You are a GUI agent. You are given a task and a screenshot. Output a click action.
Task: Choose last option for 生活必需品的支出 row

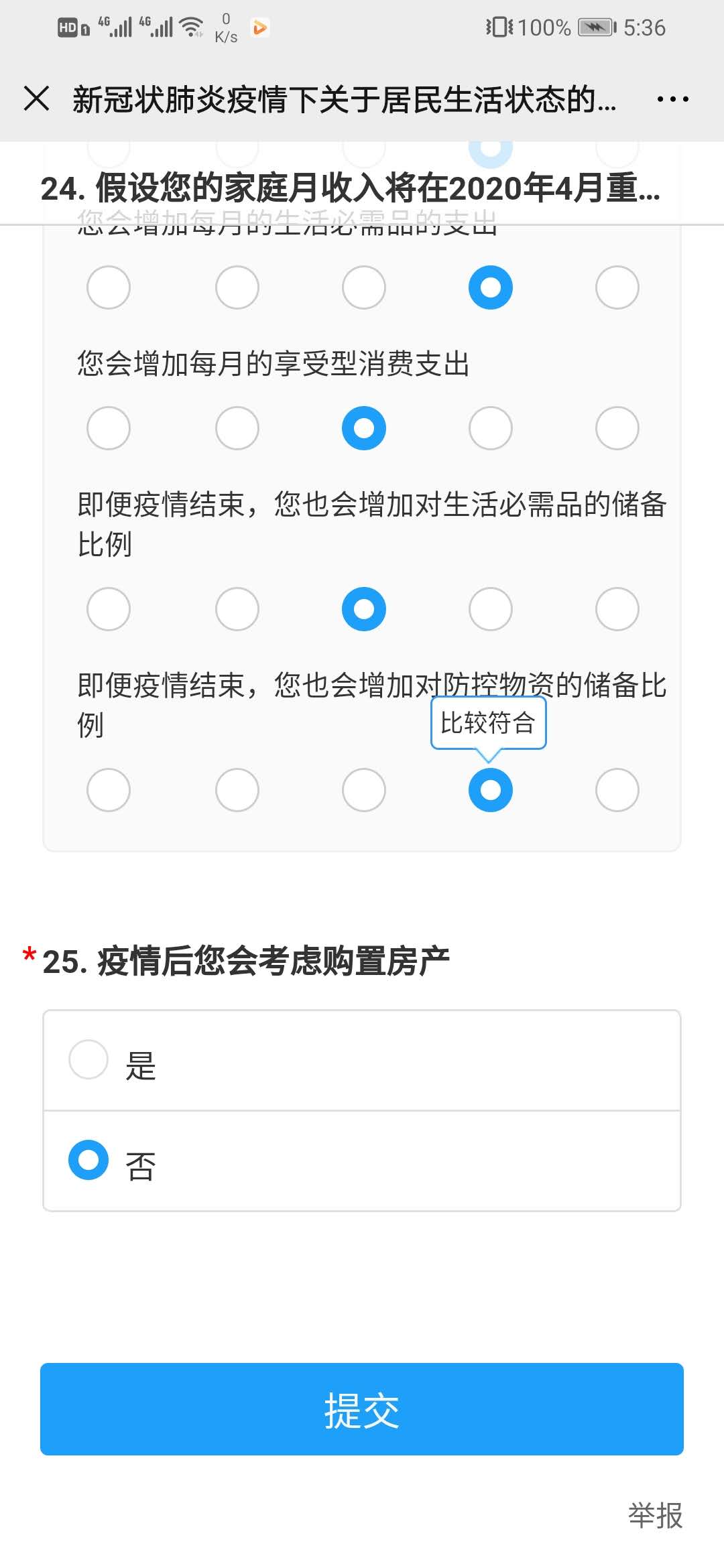click(617, 287)
